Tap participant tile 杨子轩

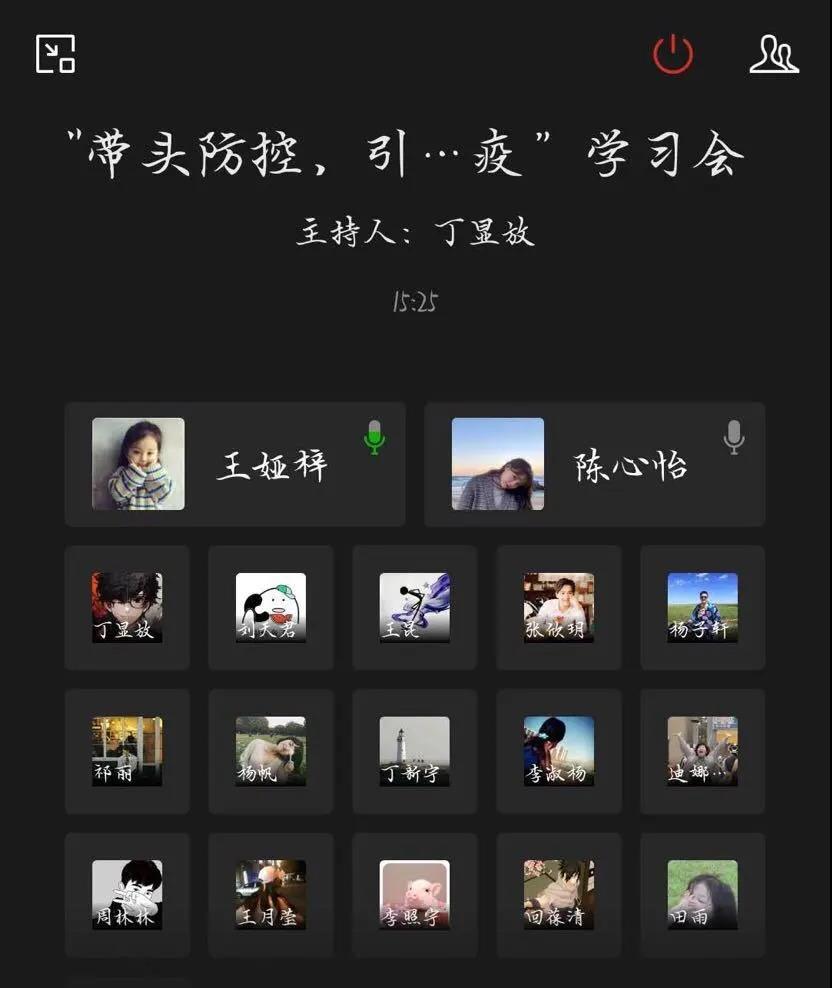click(x=702, y=607)
